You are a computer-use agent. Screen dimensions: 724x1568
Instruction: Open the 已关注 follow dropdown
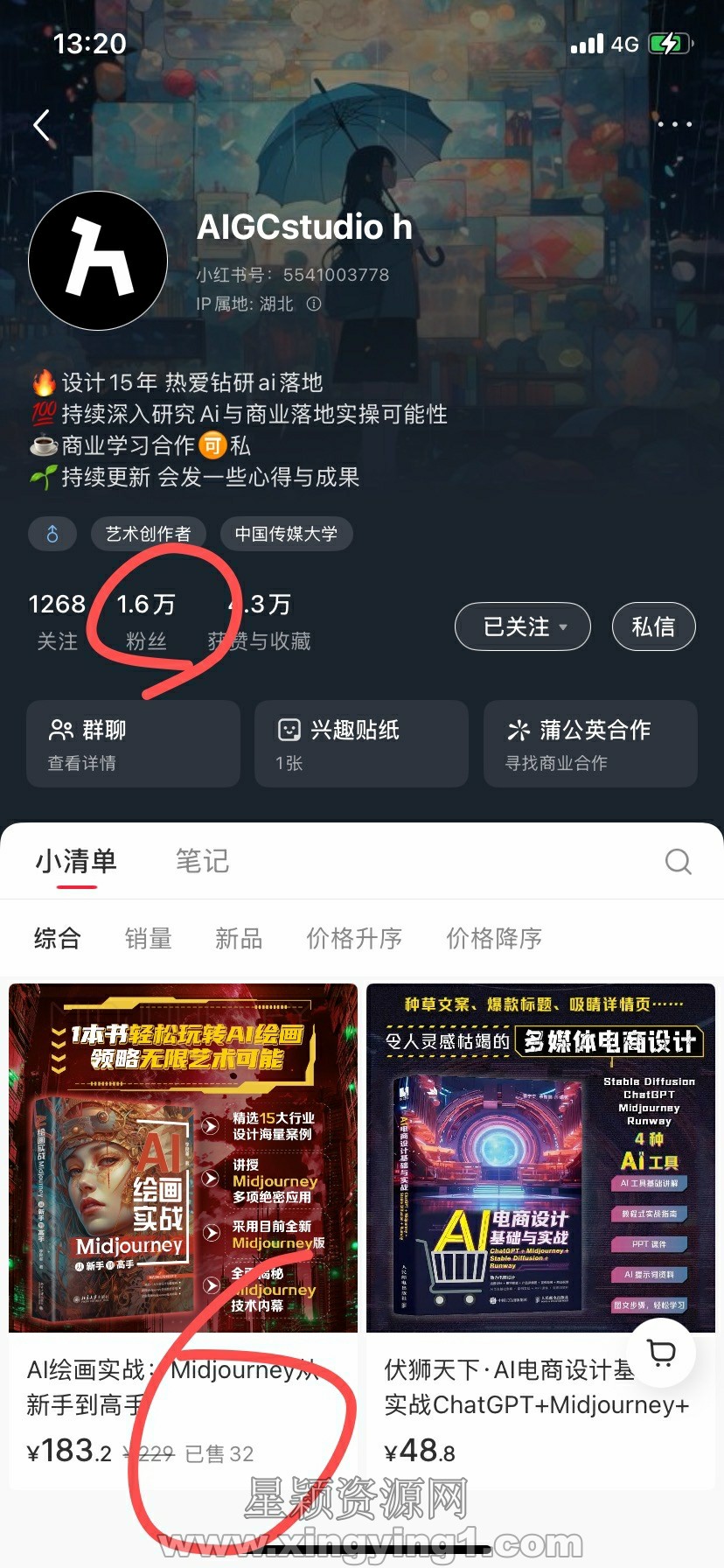click(523, 626)
